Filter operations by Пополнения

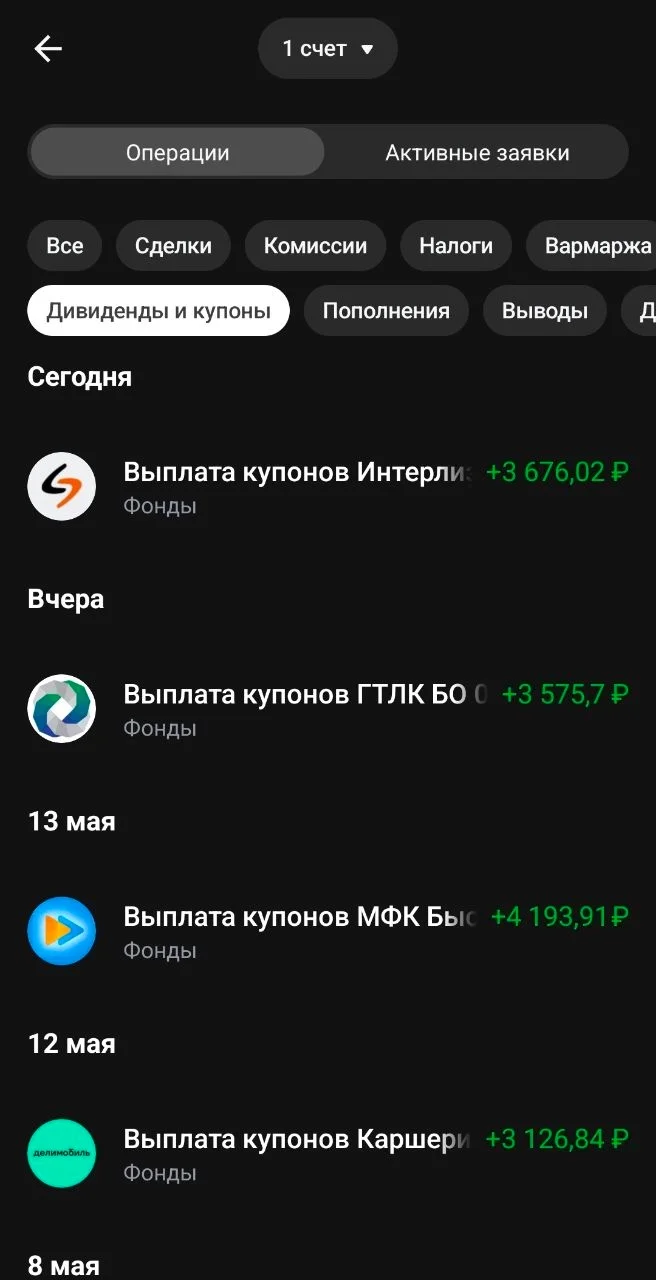386,311
